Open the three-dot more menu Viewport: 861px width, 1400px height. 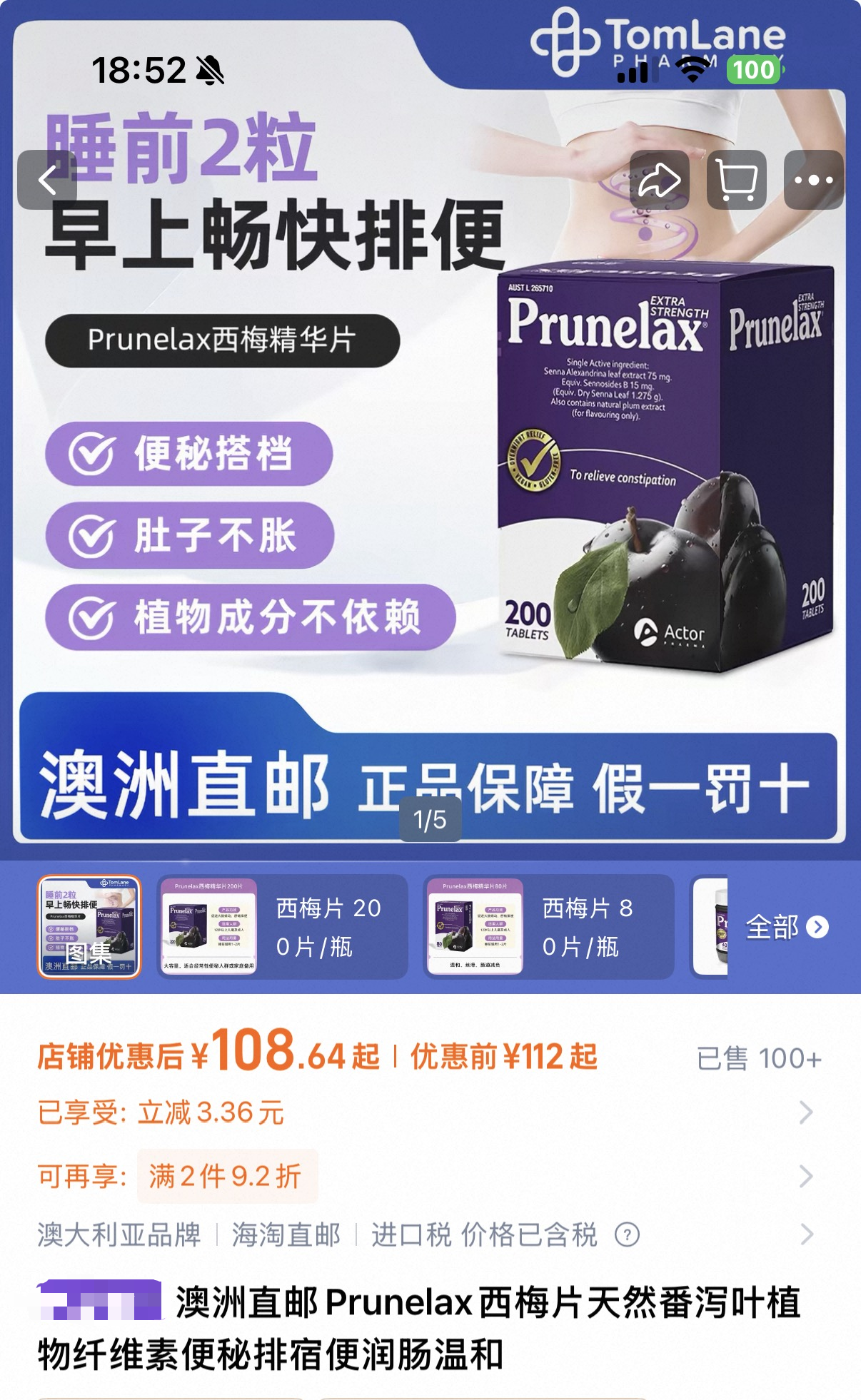click(813, 180)
